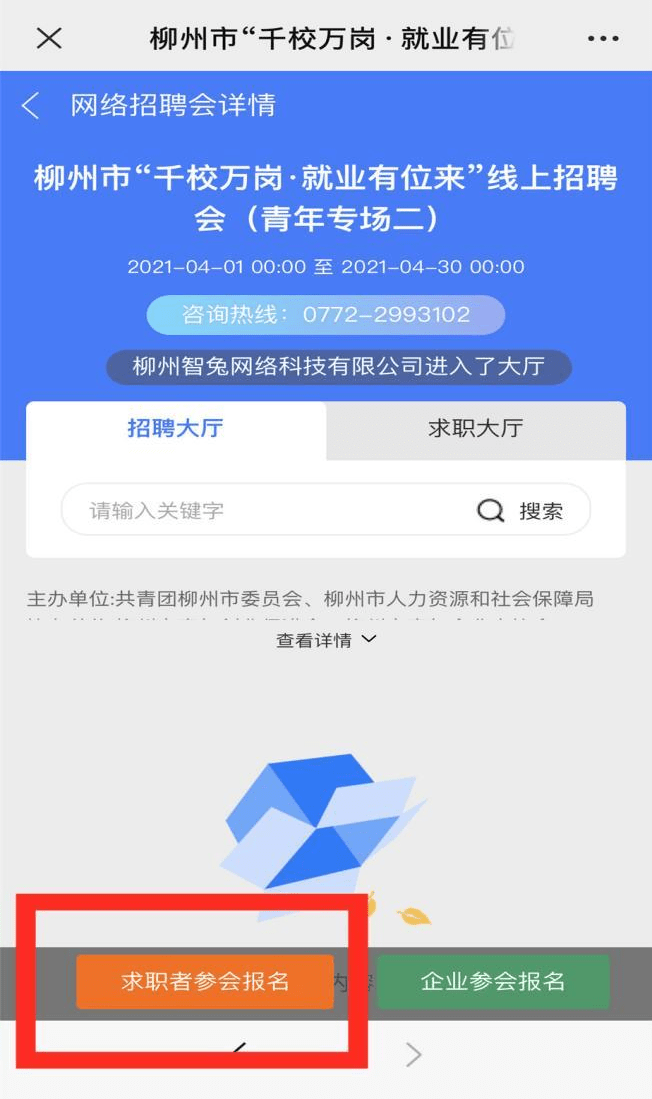Switch to the 求职大厅 tab
Viewport: 652px width, 1099px height.
click(475, 429)
